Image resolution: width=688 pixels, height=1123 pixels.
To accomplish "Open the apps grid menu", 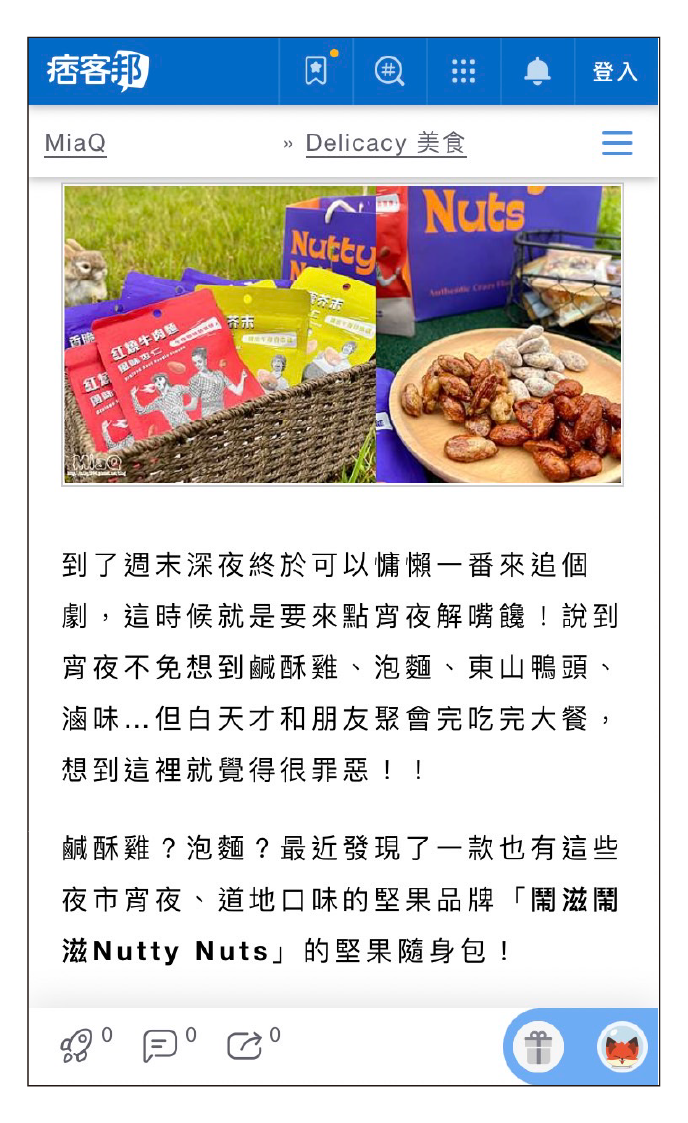I will pos(463,71).
